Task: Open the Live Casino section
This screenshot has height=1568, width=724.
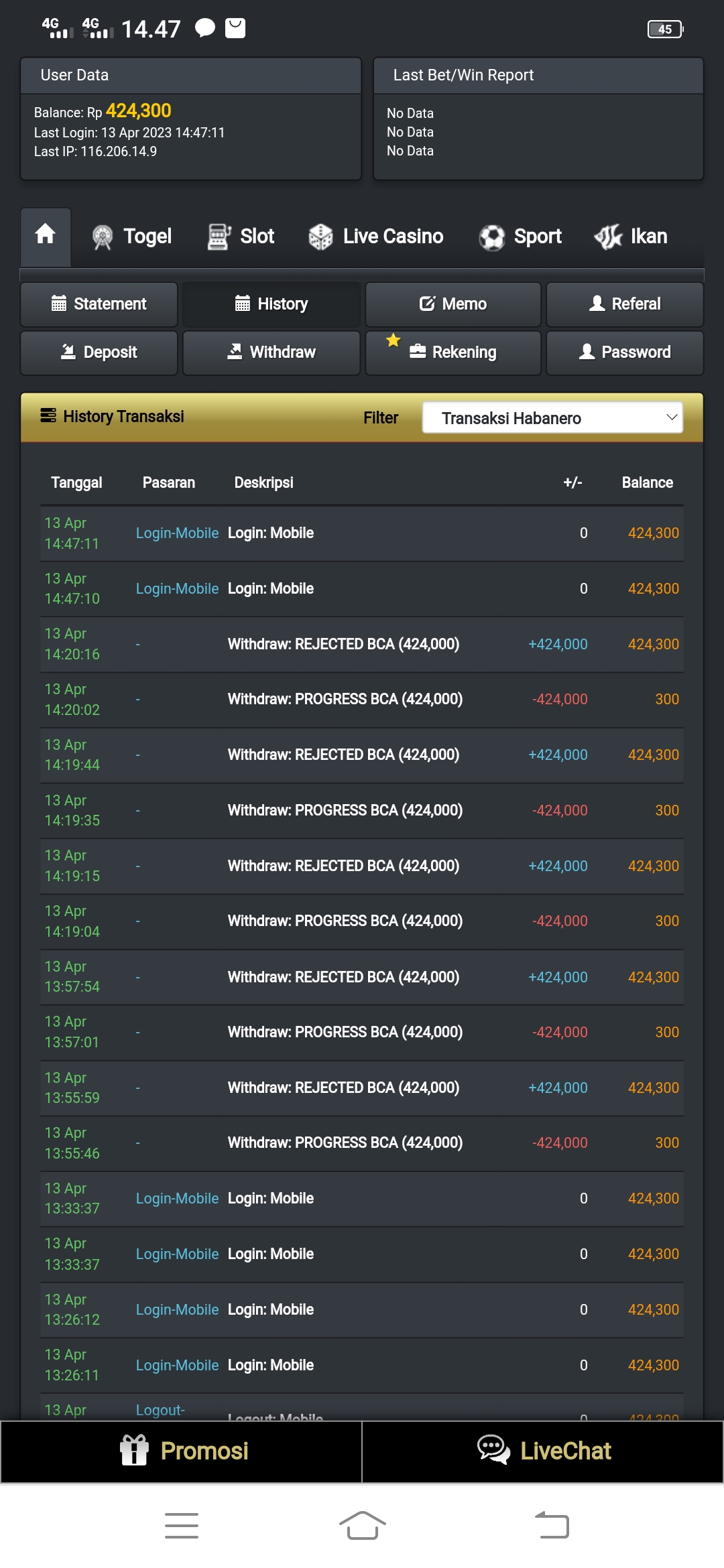Action: point(375,237)
